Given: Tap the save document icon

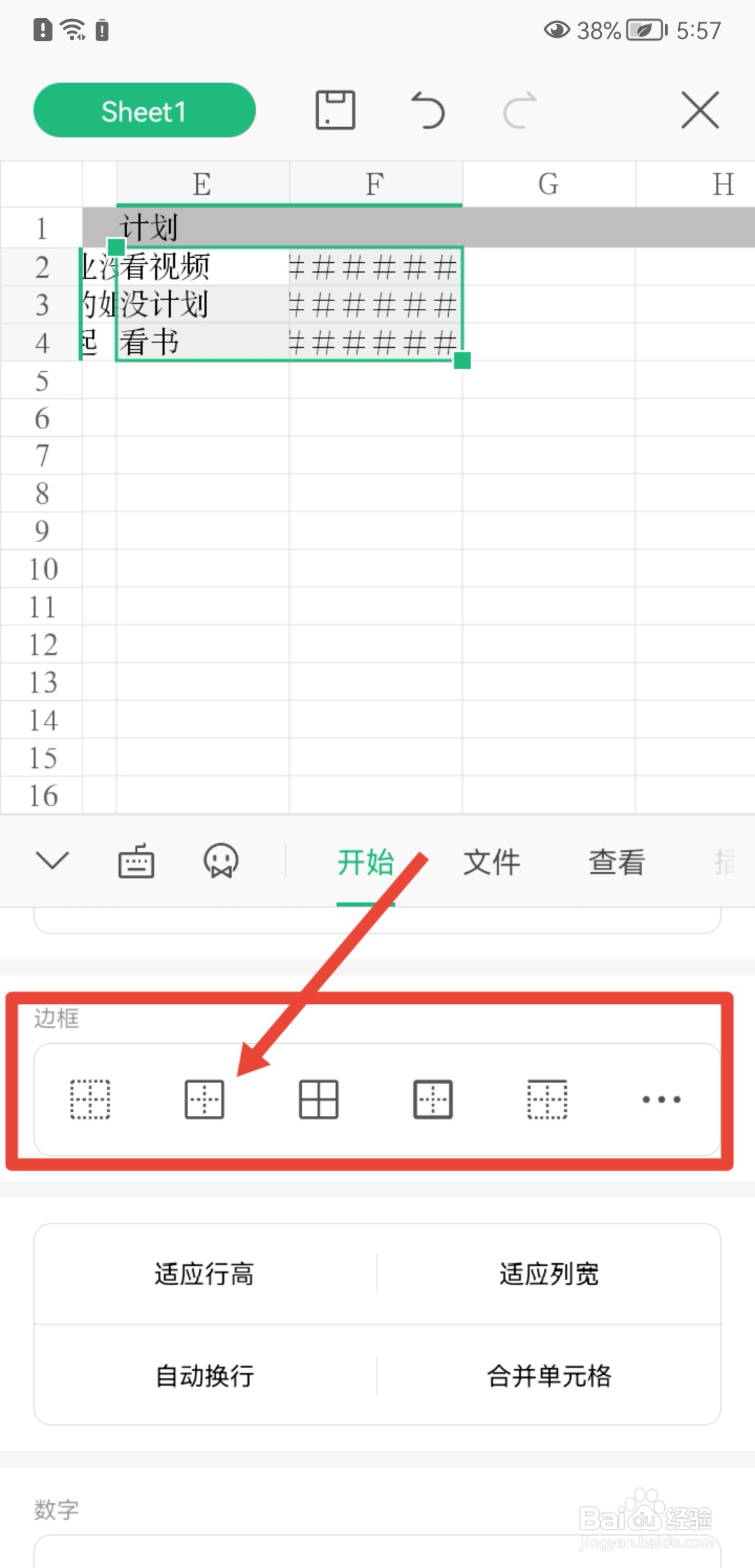Looking at the screenshot, I should coord(335,110).
